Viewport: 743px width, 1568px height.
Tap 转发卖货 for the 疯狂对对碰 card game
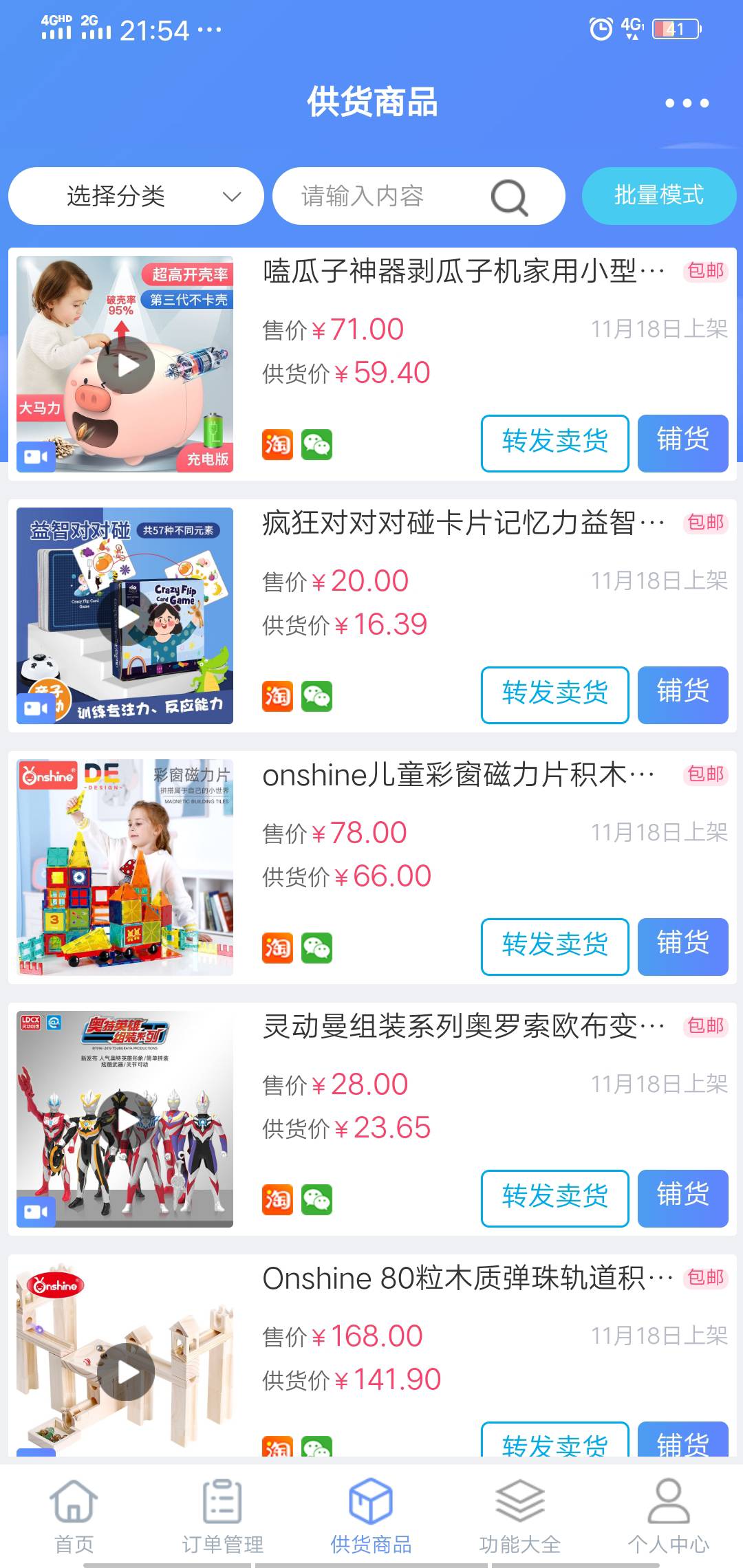pos(554,695)
